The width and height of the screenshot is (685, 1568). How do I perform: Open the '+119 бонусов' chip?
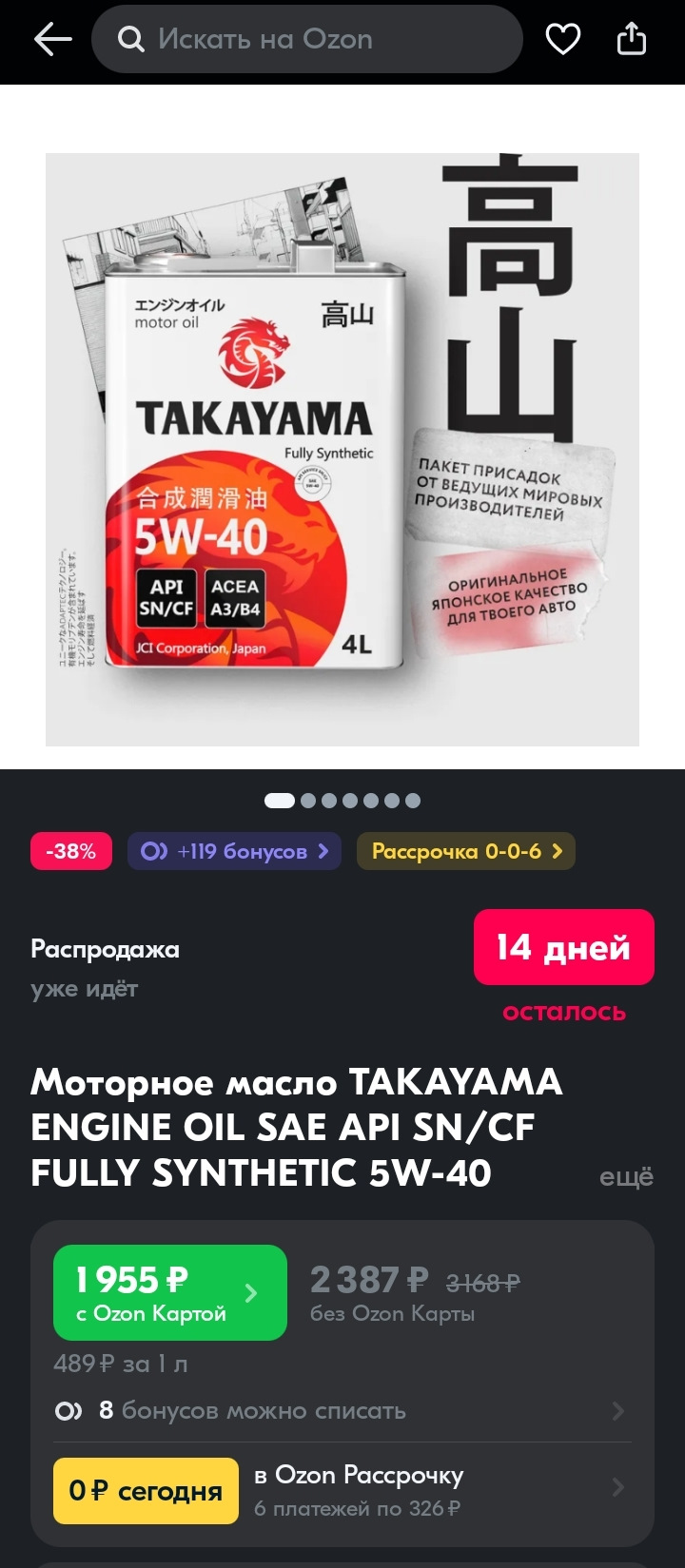[x=234, y=851]
